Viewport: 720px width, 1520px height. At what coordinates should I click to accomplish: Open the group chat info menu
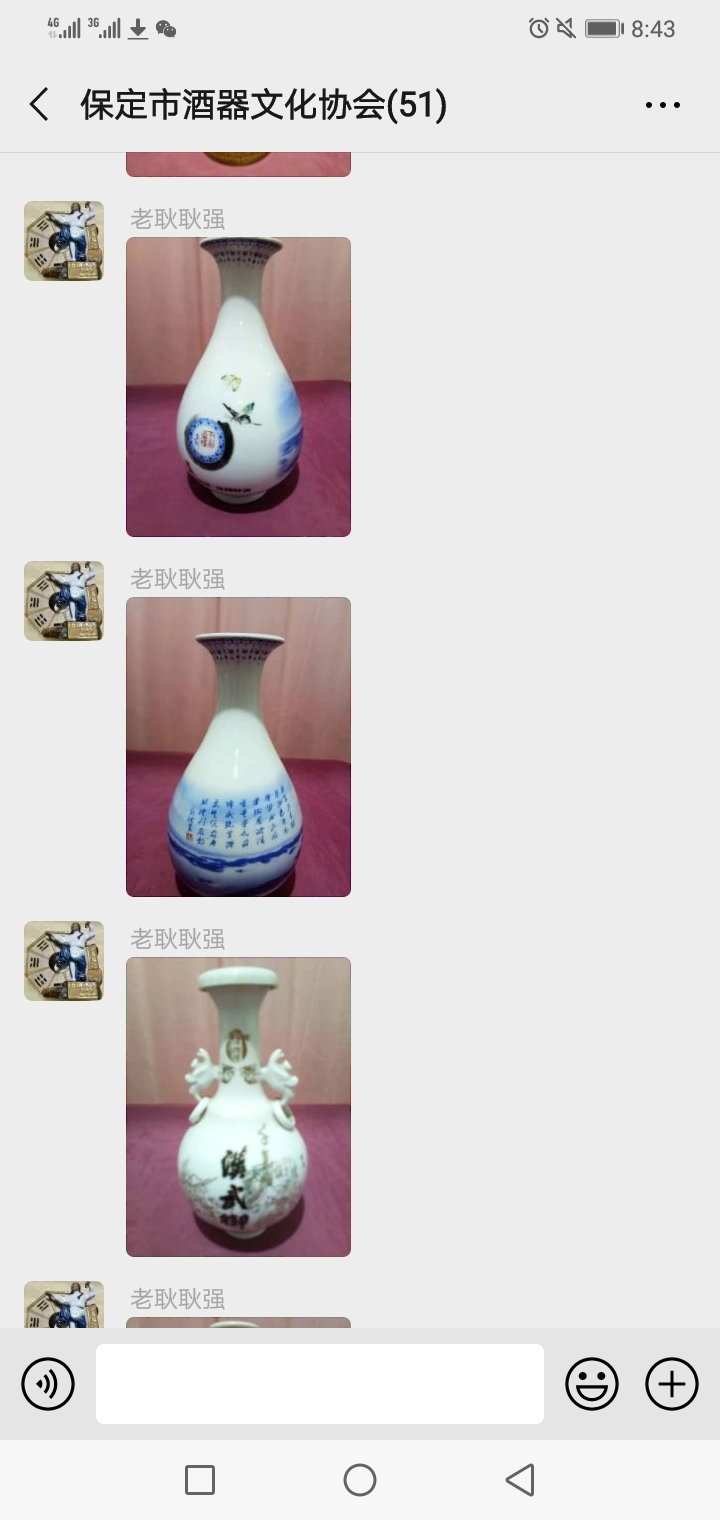662,105
